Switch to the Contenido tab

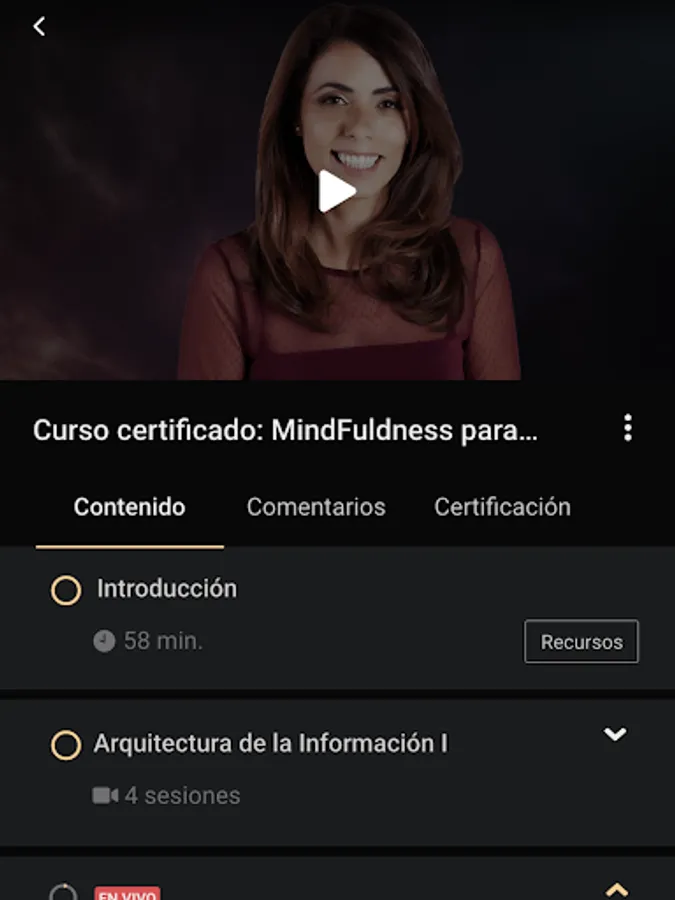[x=129, y=507]
